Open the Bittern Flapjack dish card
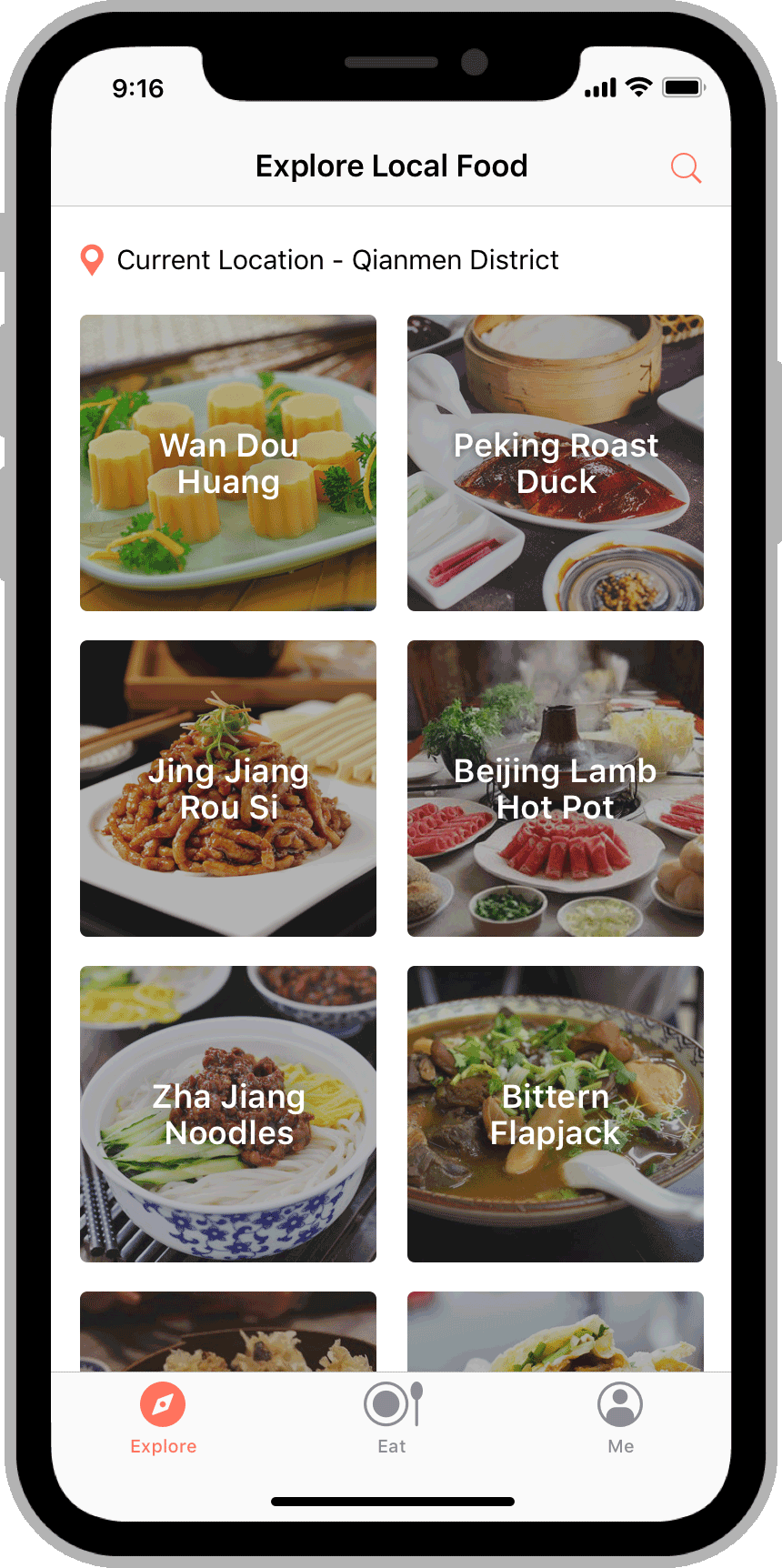The height and width of the screenshot is (1568, 782). point(555,1114)
